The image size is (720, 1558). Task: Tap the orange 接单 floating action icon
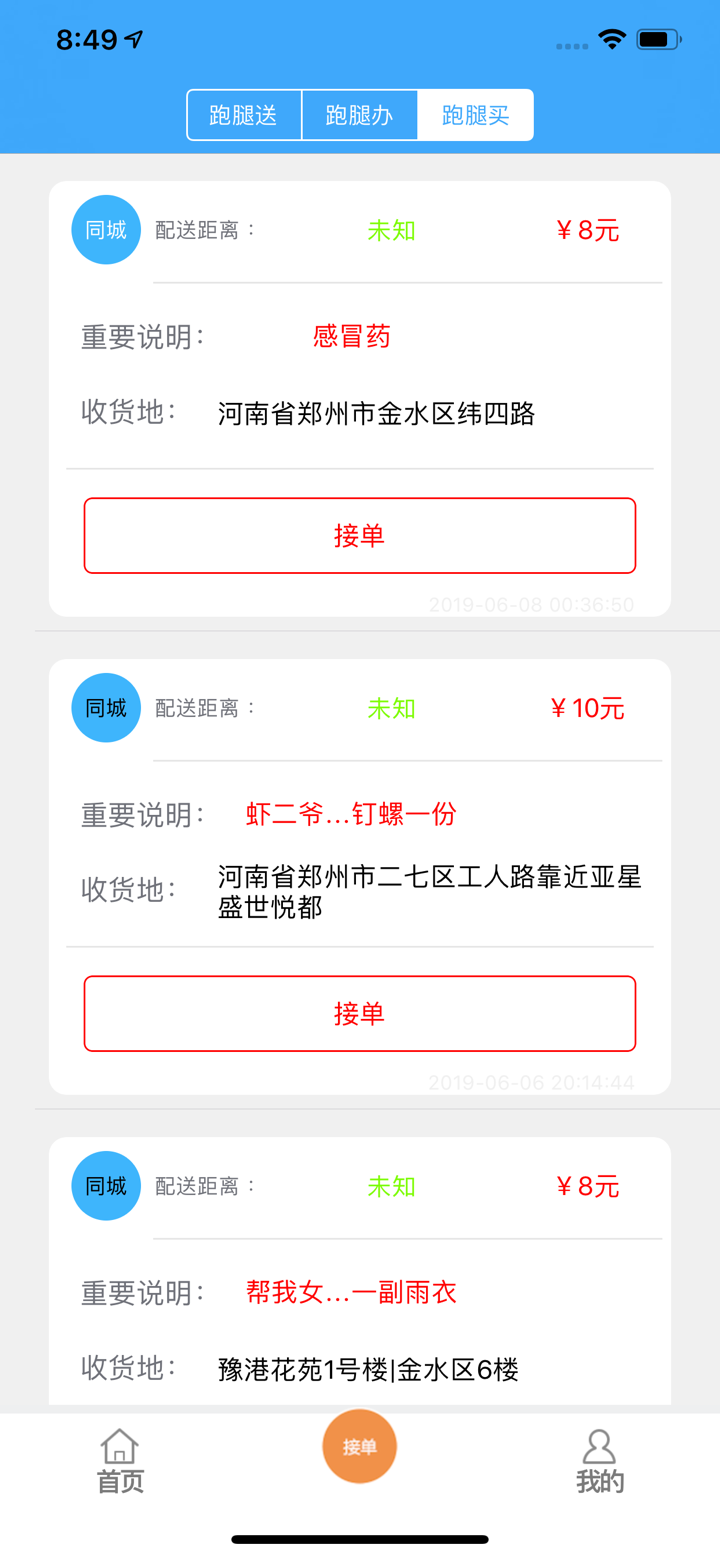(x=359, y=1445)
